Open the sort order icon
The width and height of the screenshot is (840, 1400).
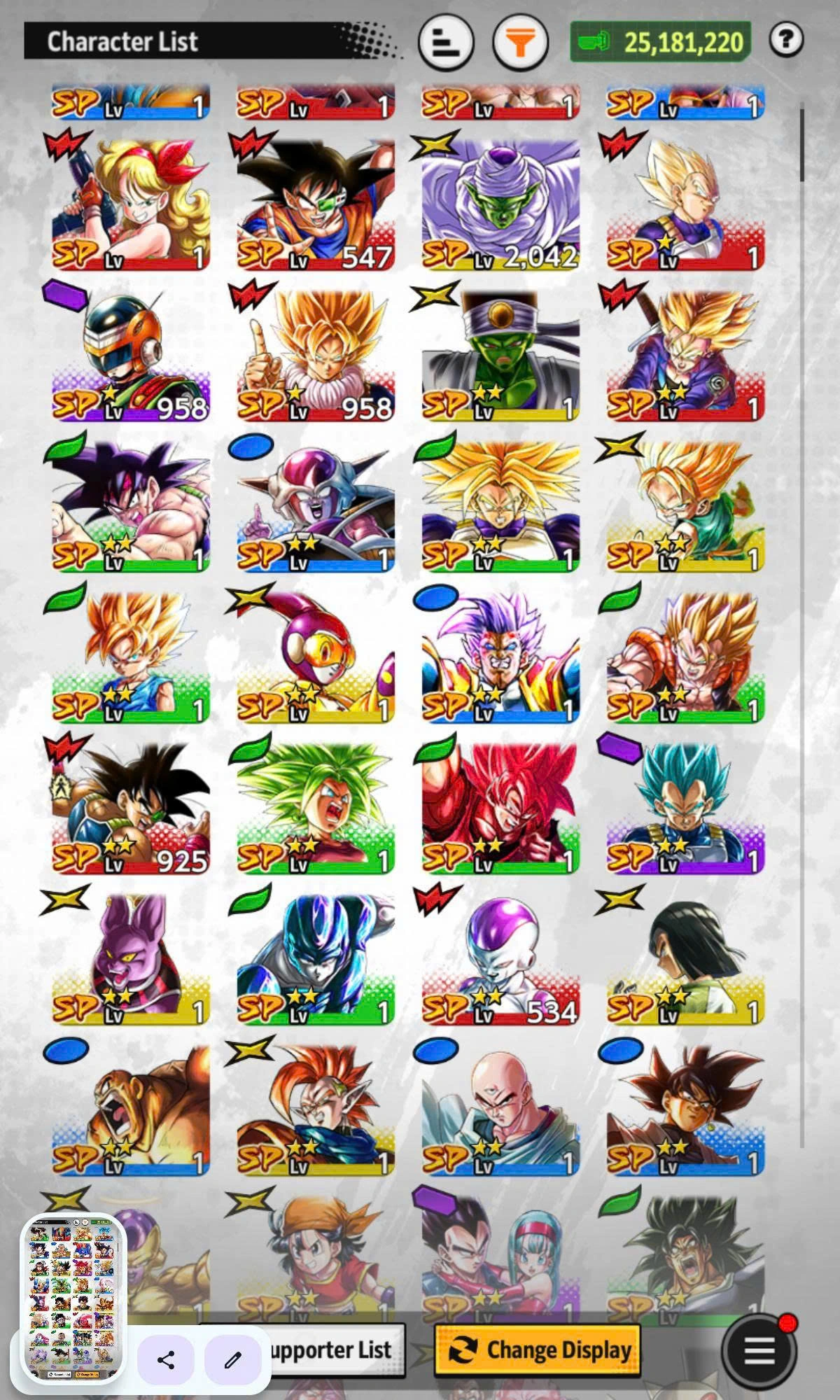click(x=446, y=43)
